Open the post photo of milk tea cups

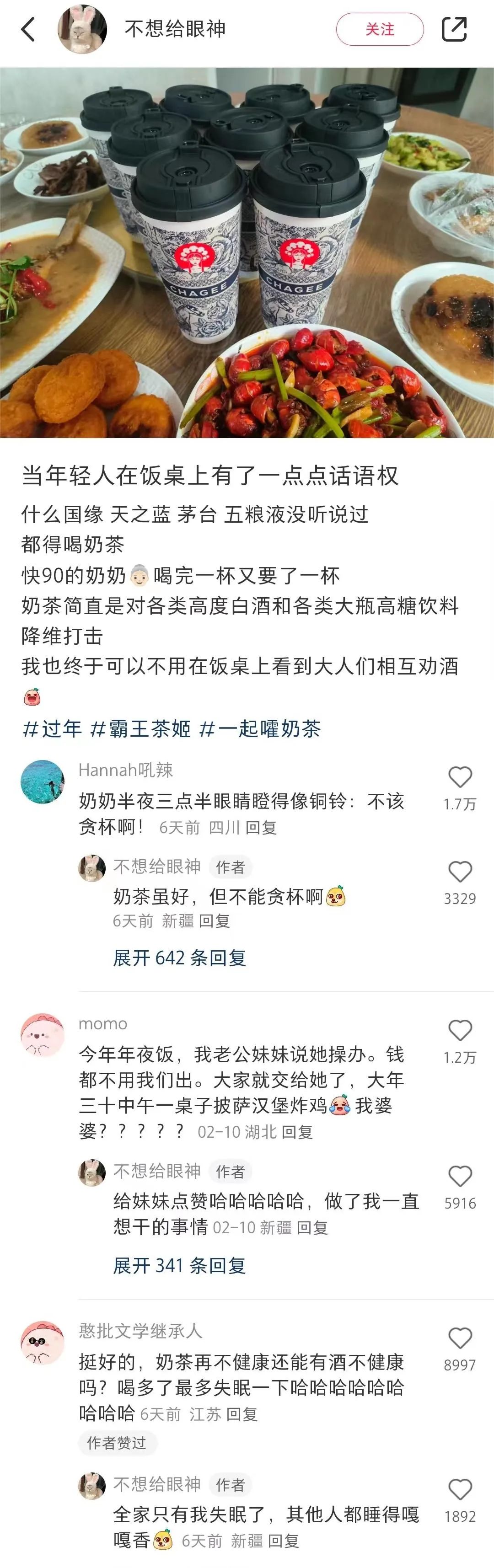(x=247, y=252)
